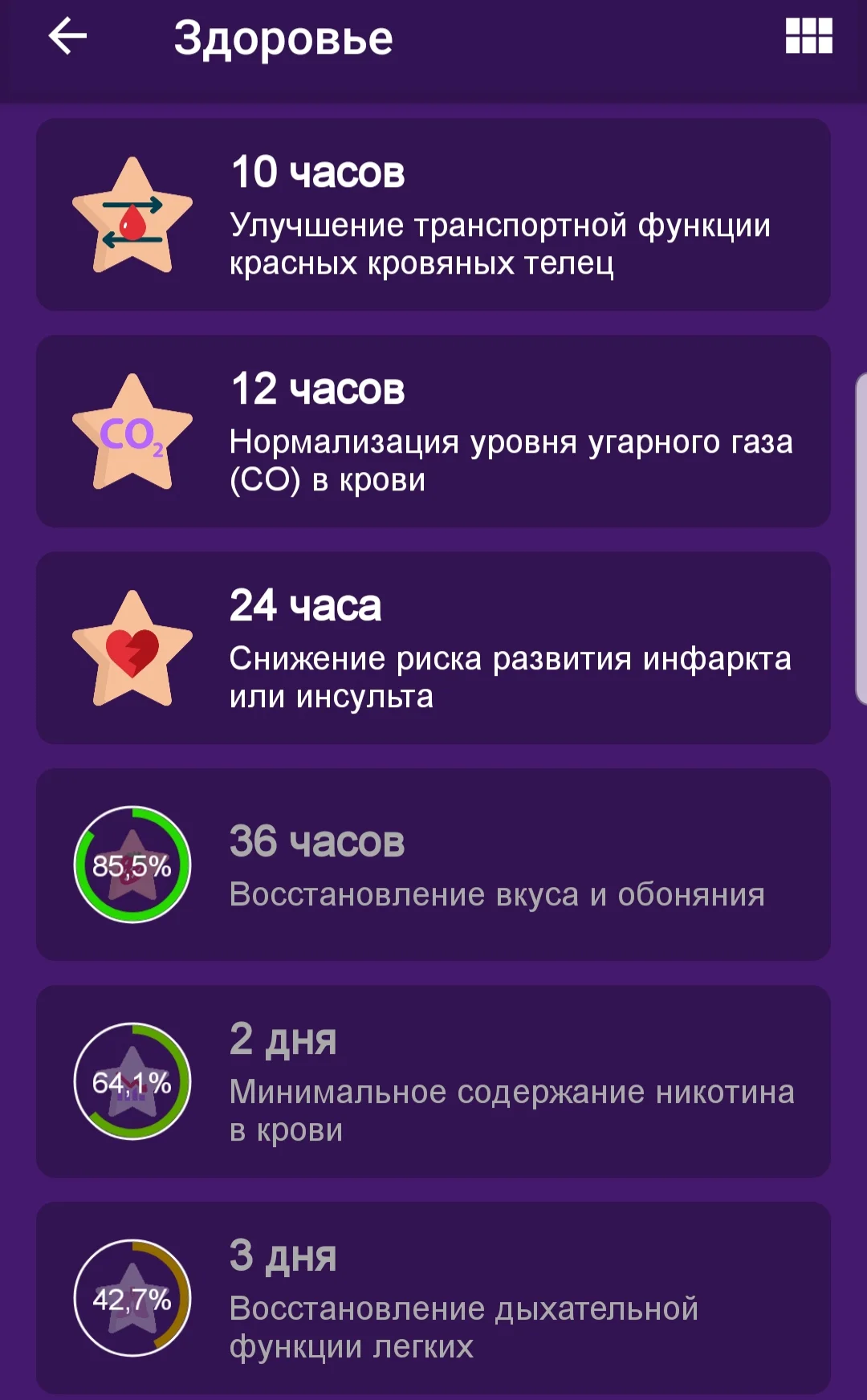Select the 24 часа инфаркт risk card
867x1400 pixels.
433,648
